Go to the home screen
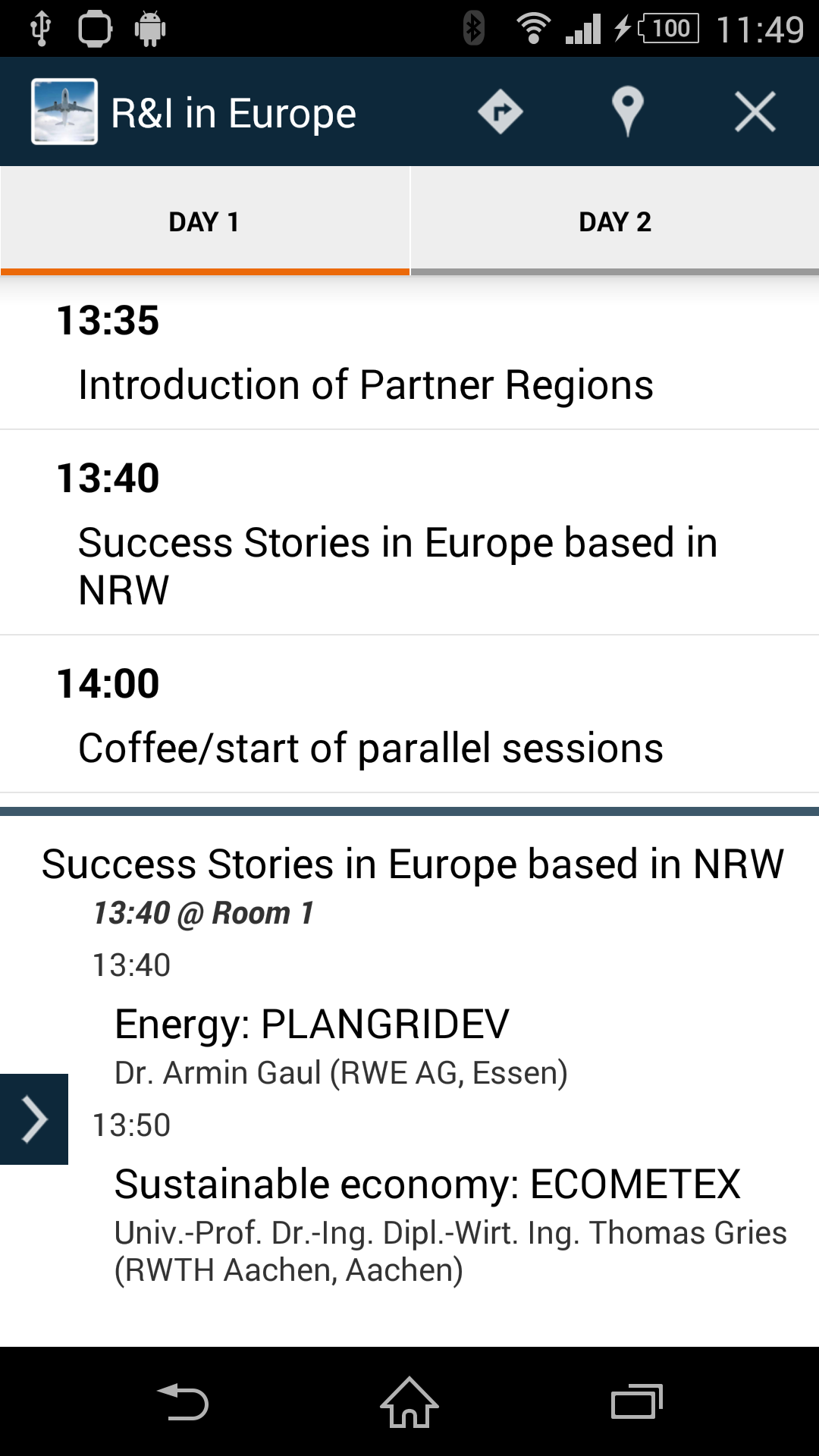This screenshot has width=819, height=1456. click(409, 1401)
